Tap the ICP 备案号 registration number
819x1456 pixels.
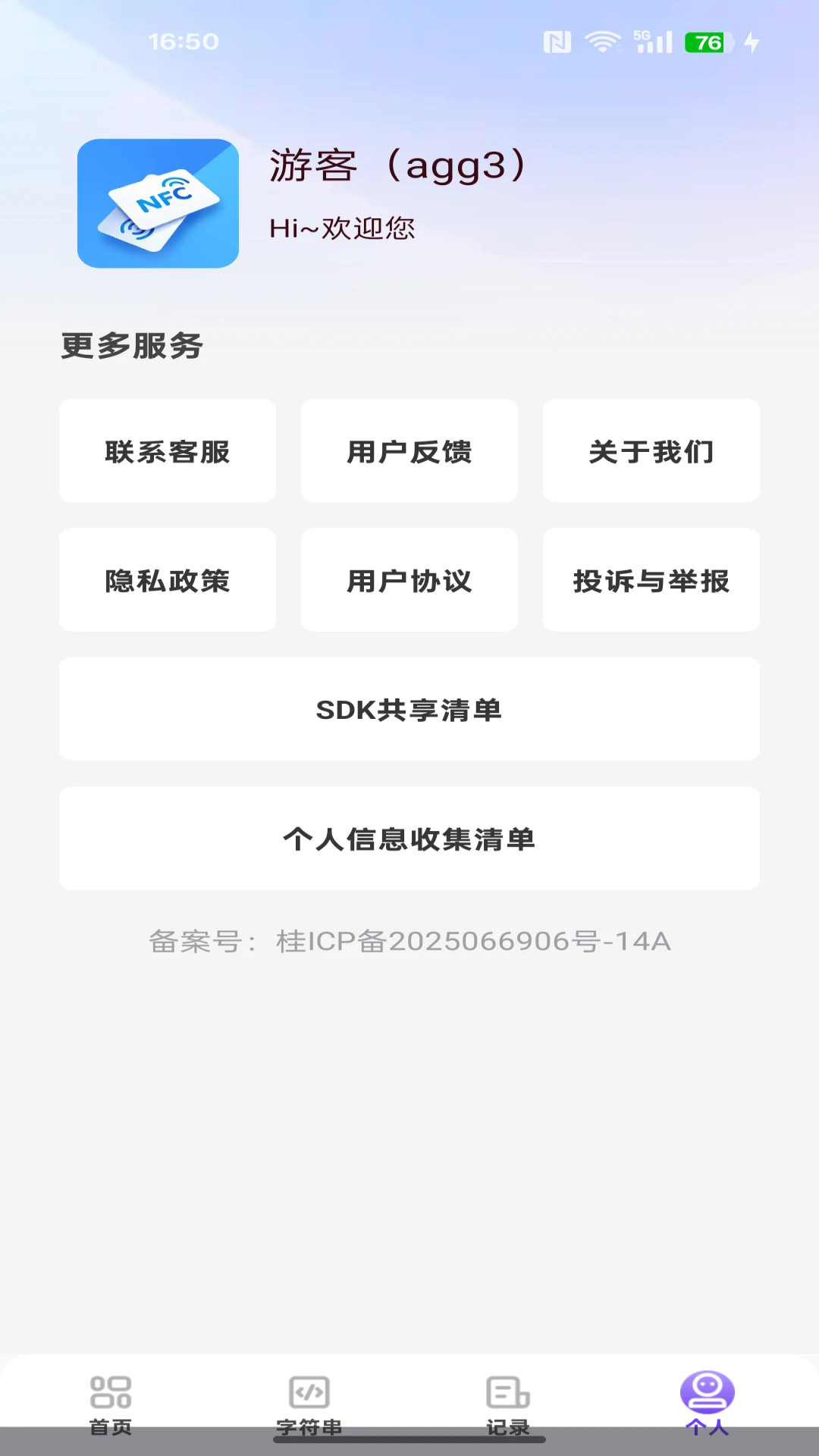409,942
